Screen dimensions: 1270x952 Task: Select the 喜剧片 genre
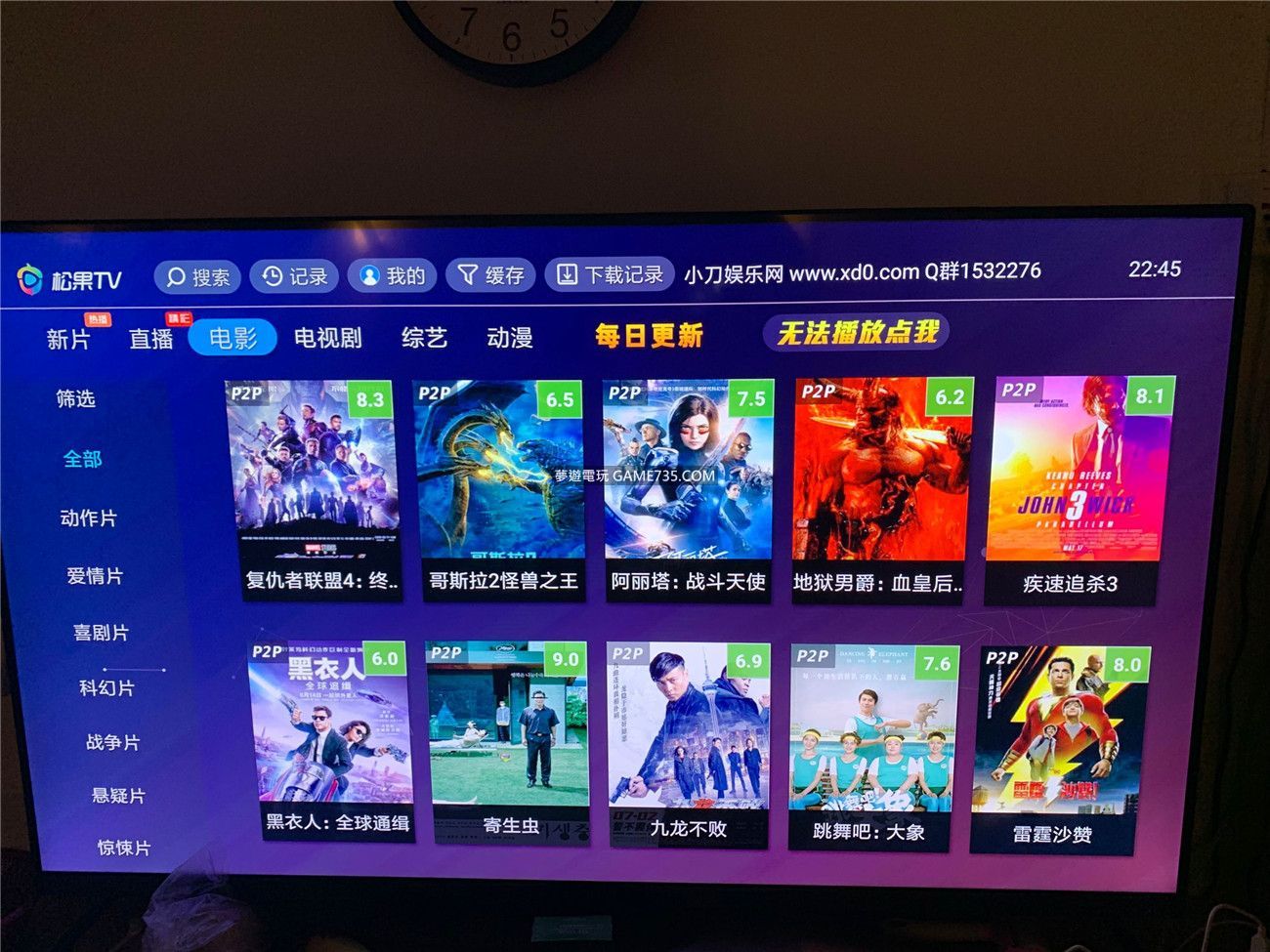[101, 633]
